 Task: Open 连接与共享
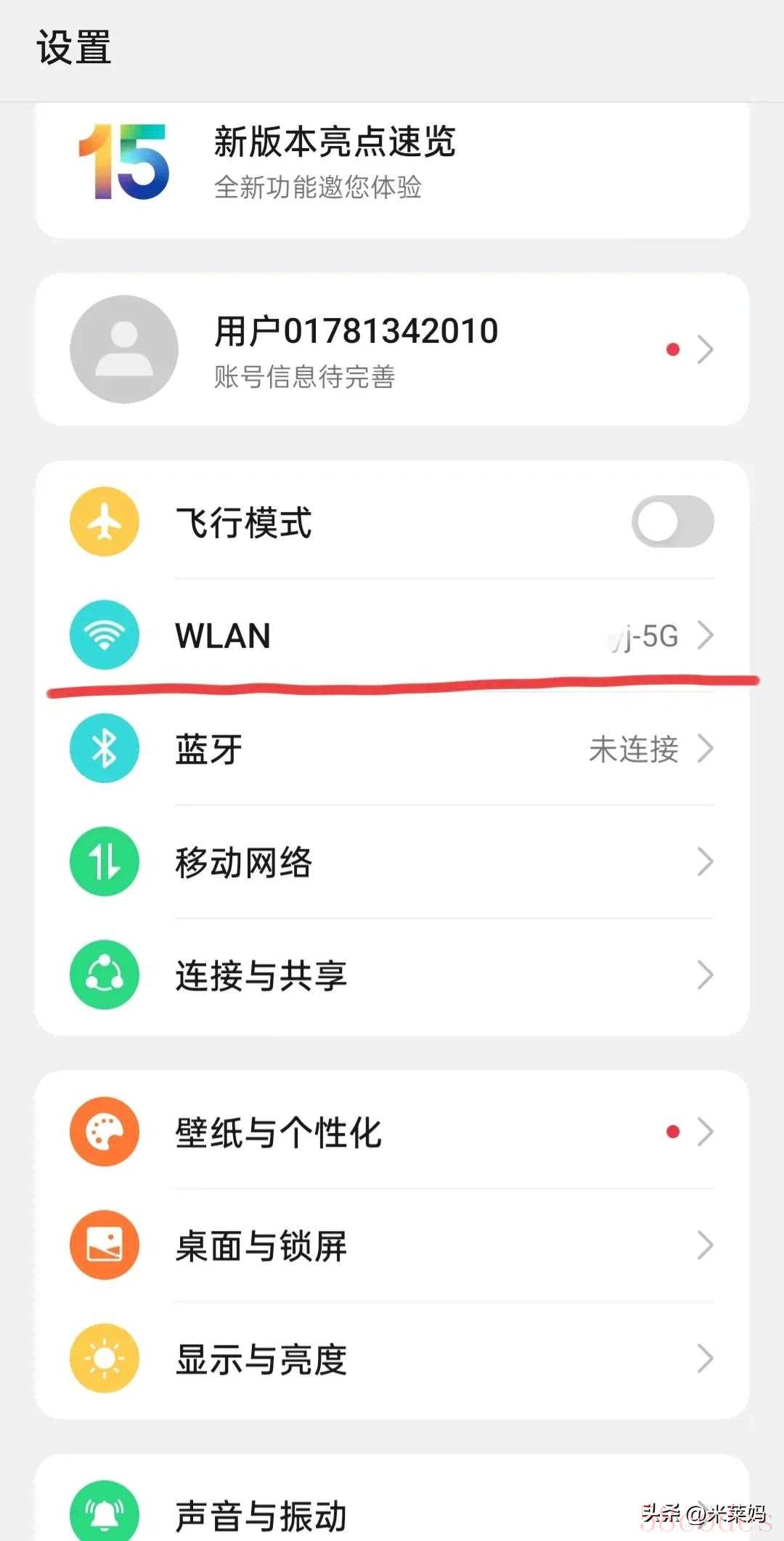[x=392, y=975]
